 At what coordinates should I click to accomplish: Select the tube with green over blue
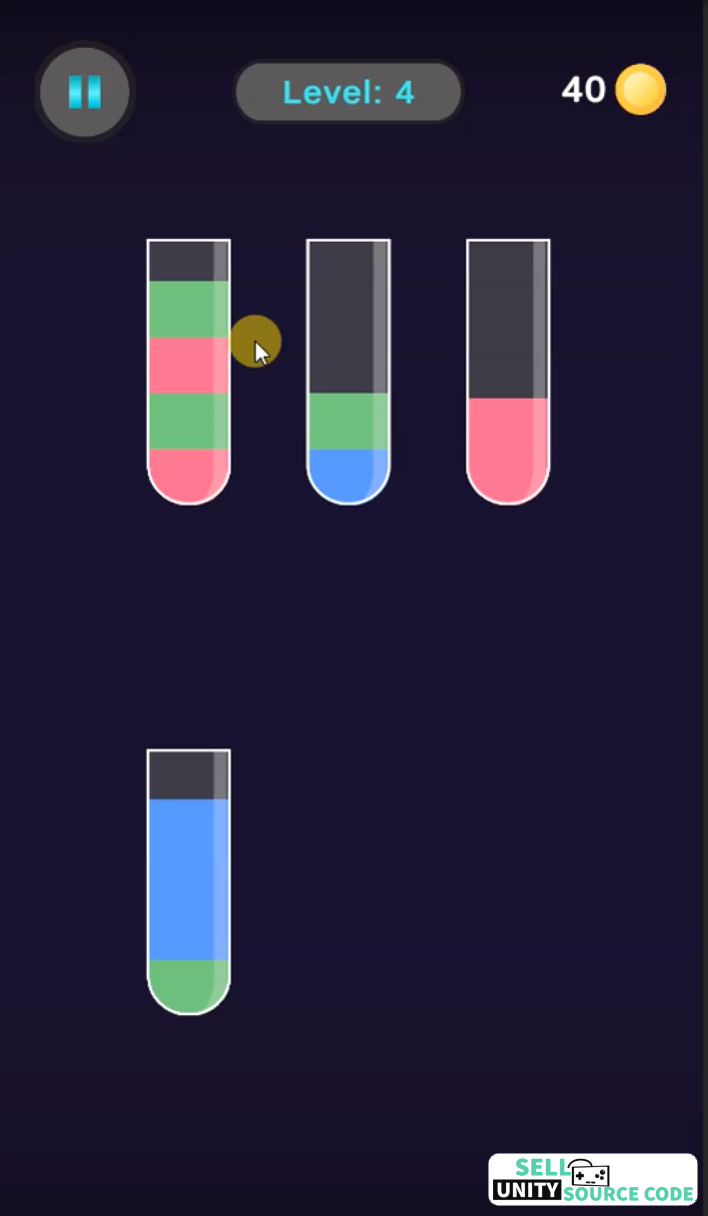pyautogui.click(x=349, y=372)
